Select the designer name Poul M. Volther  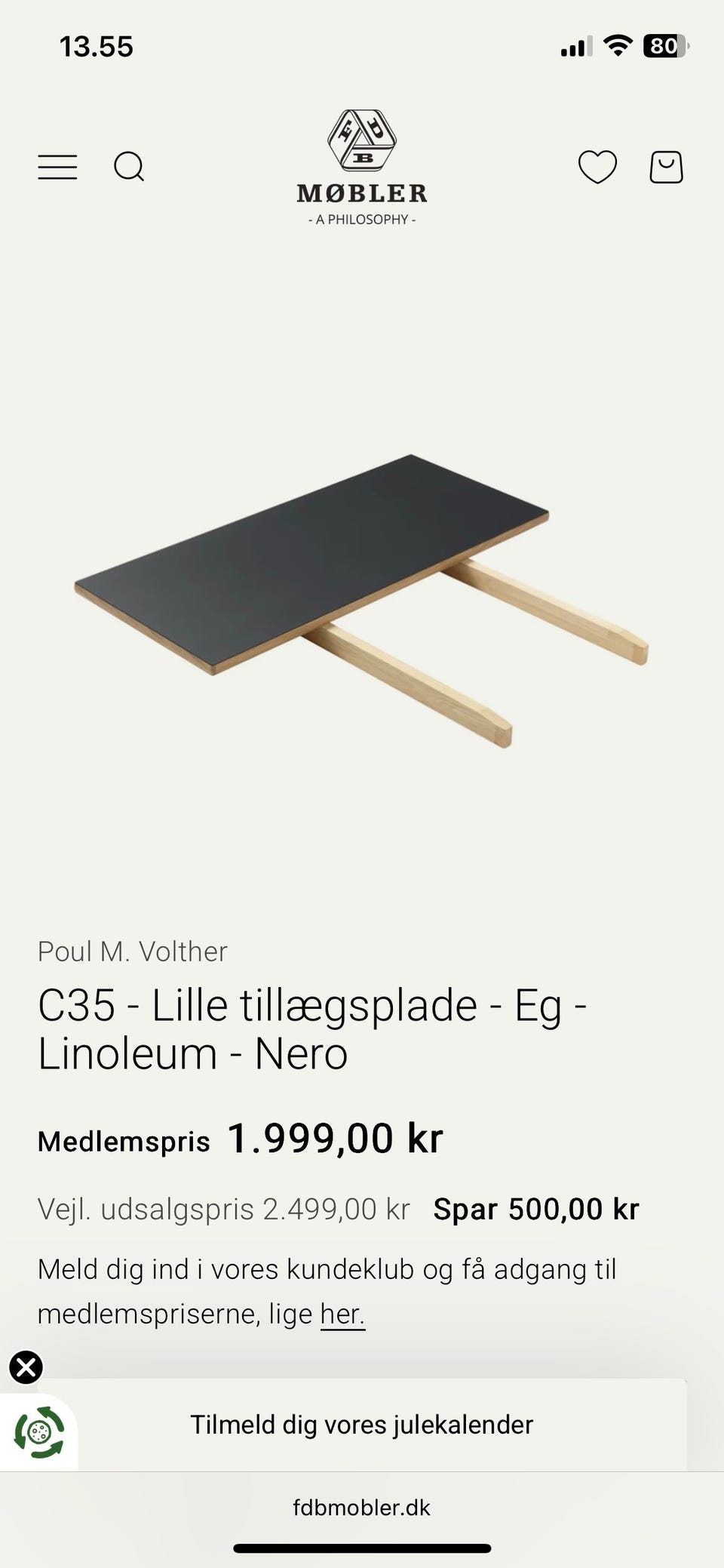[132, 952]
